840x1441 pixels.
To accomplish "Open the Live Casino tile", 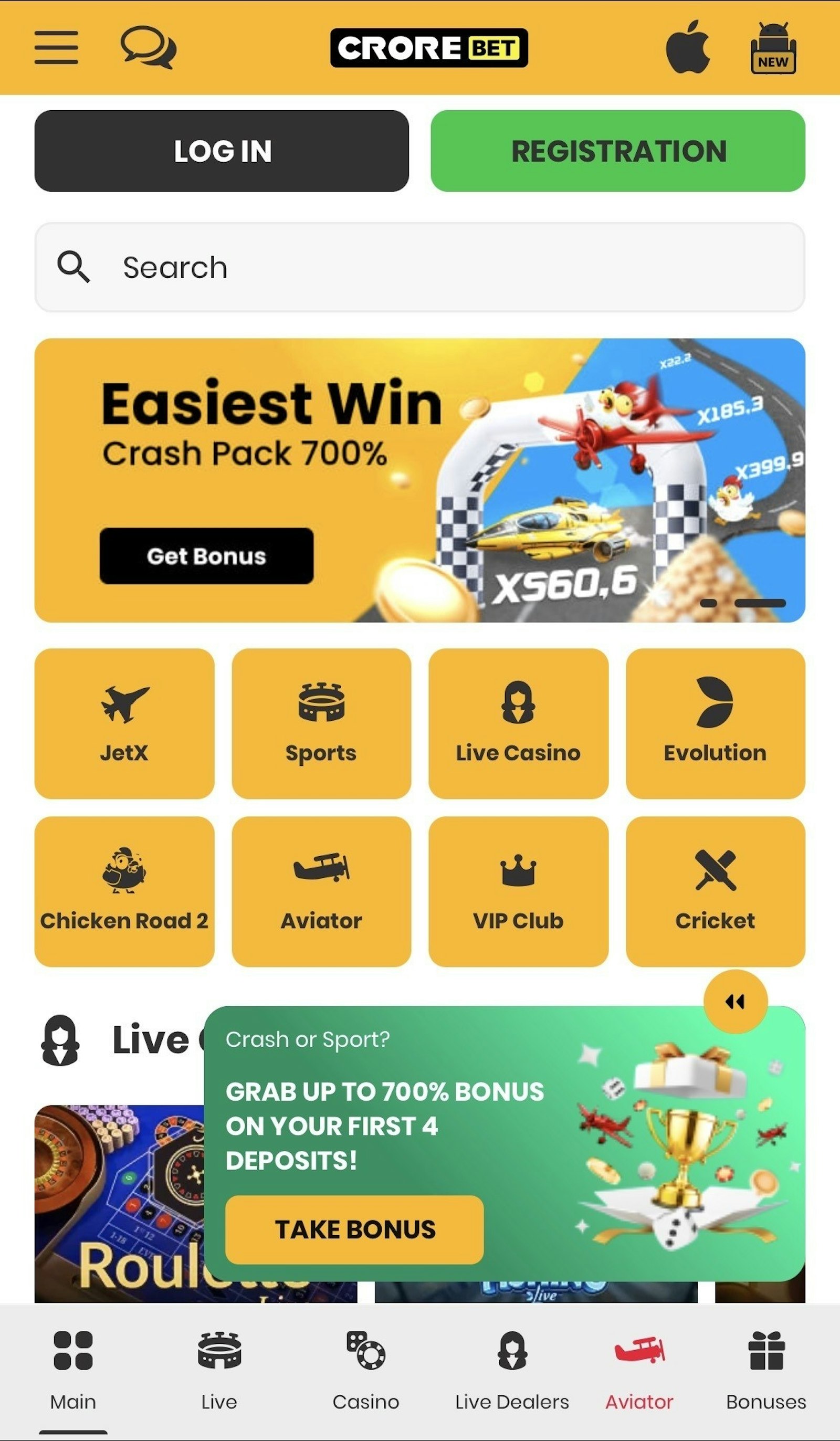I will (518, 723).
